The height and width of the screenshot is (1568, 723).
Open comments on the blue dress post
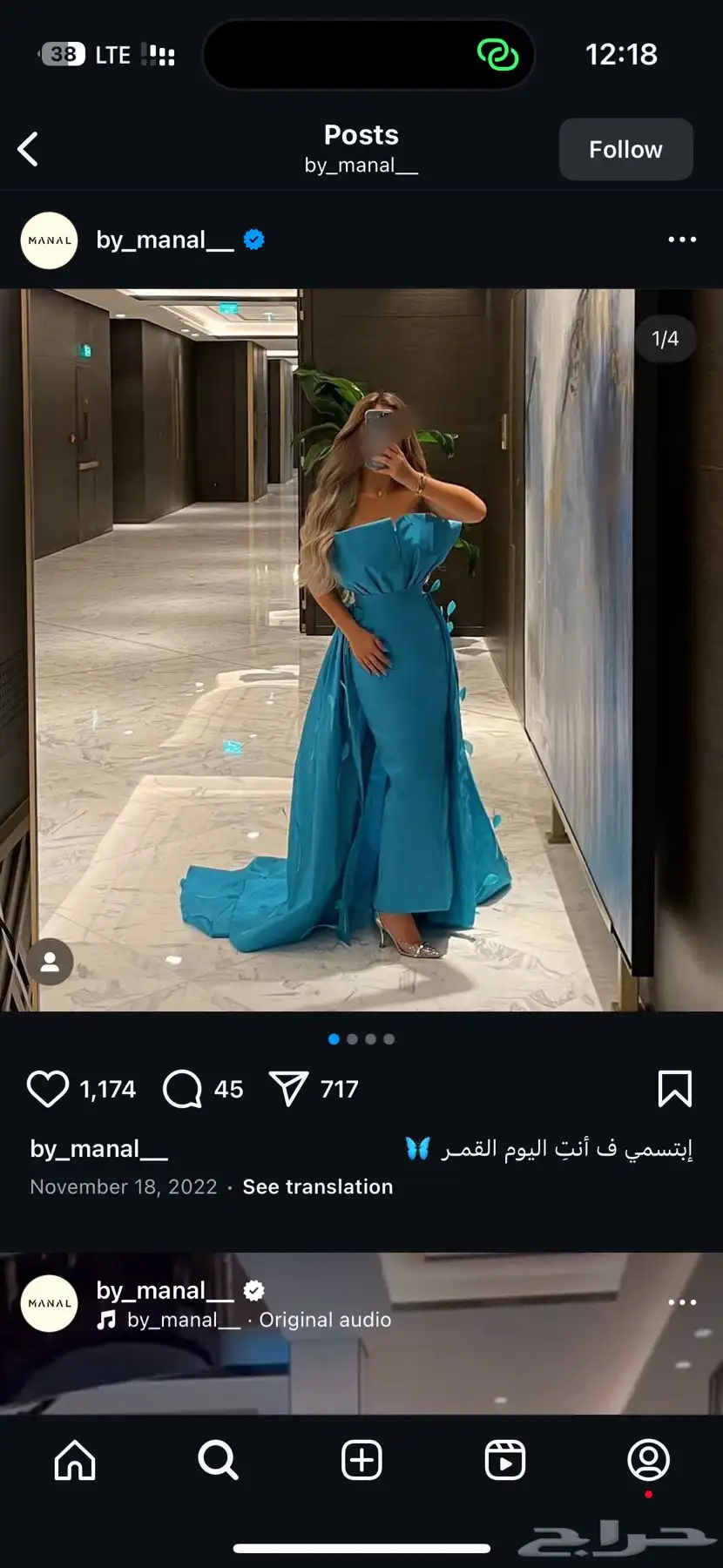tap(182, 1089)
